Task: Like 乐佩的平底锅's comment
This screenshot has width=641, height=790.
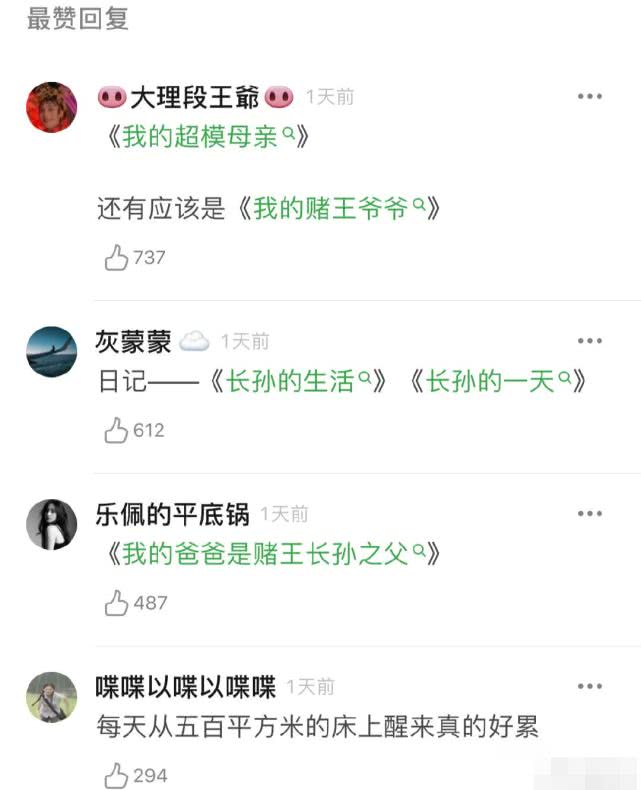Action: point(117,604)
